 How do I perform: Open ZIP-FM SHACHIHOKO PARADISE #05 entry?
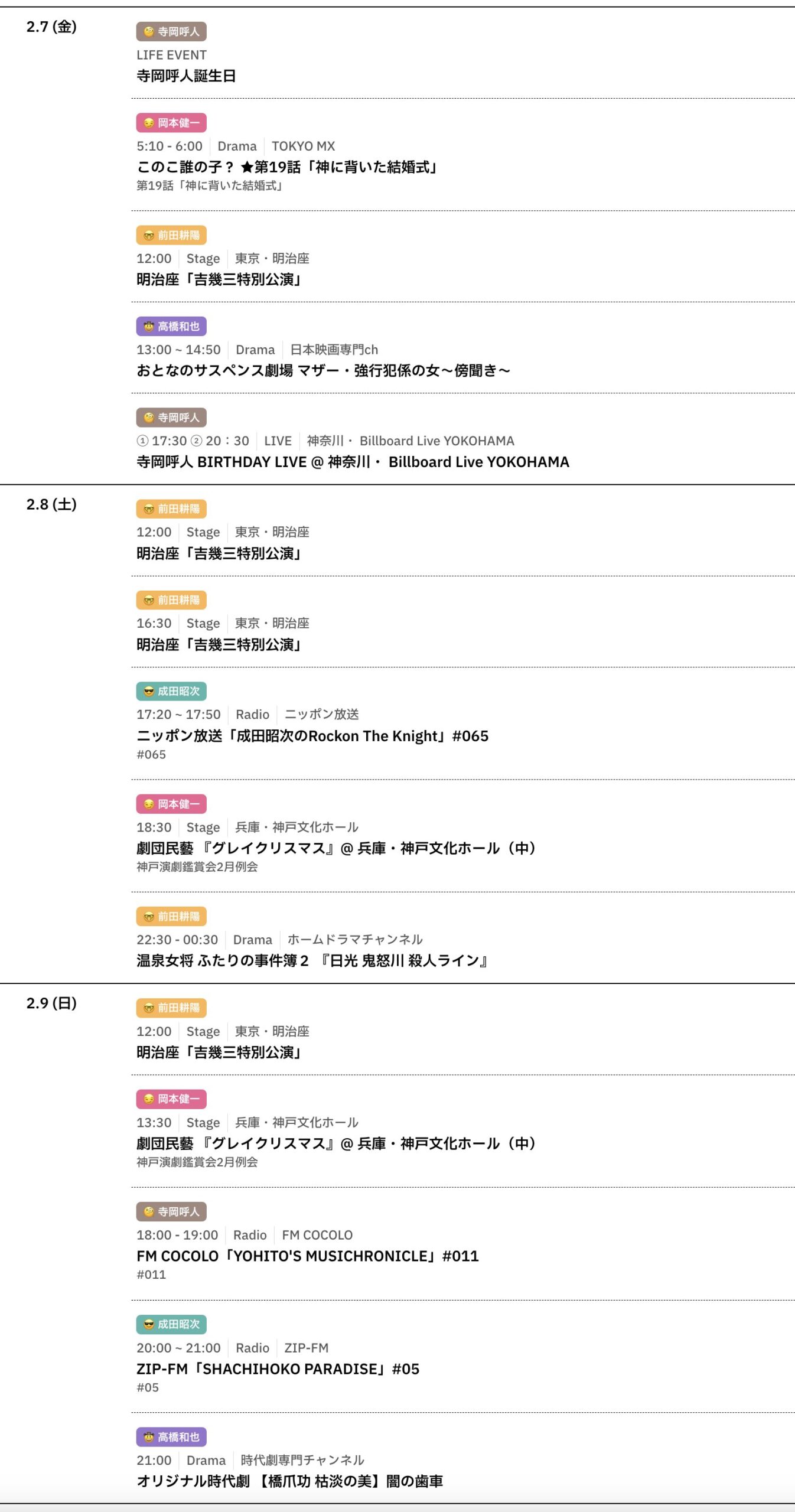click(x=278, y=1368)
